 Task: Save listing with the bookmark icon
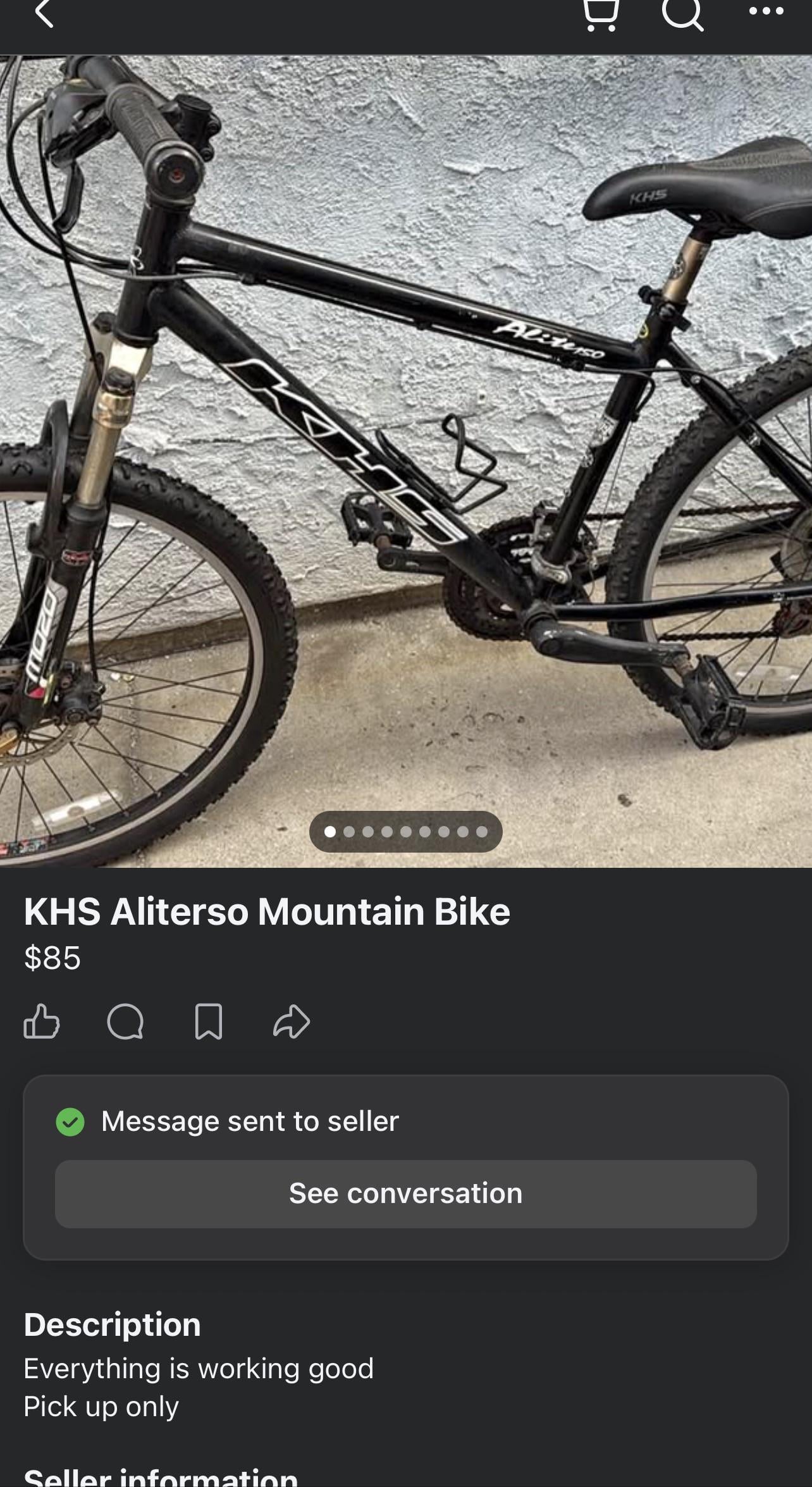coord(209,1021)
